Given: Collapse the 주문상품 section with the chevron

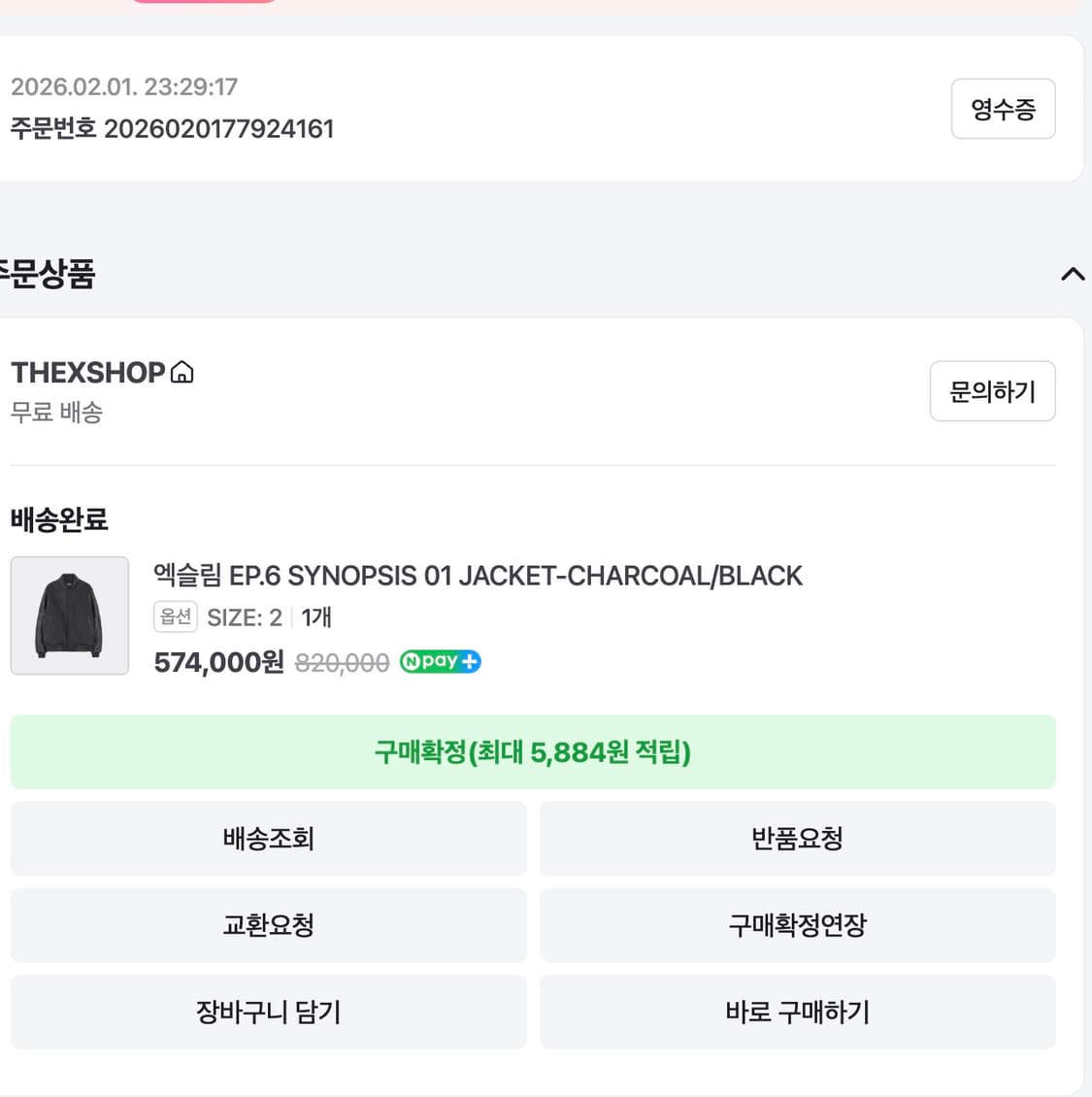Looking at the screenshot, I should tap(1072, 275).
